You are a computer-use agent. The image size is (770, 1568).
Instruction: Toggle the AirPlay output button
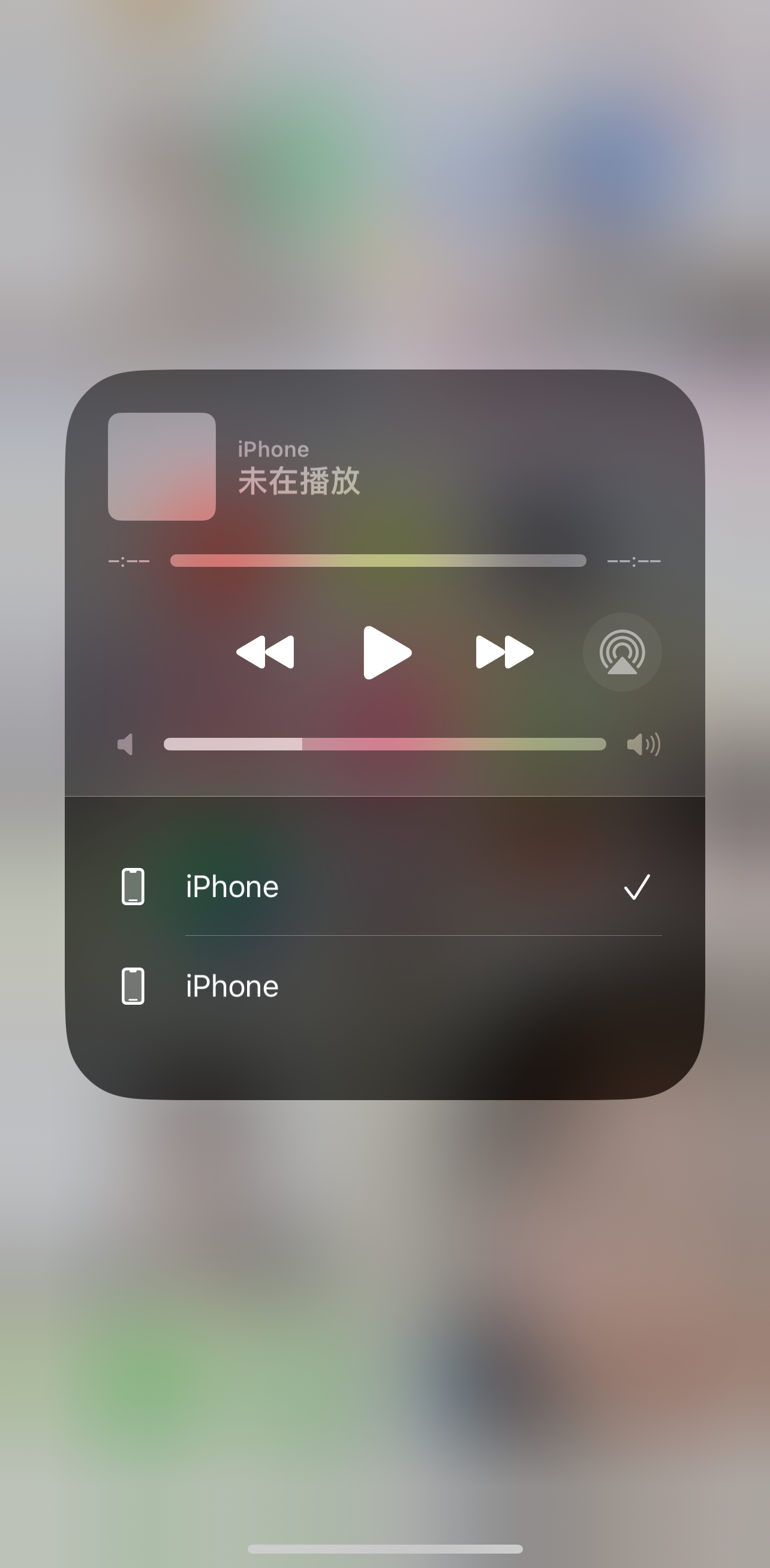click(x=622, y=652)
